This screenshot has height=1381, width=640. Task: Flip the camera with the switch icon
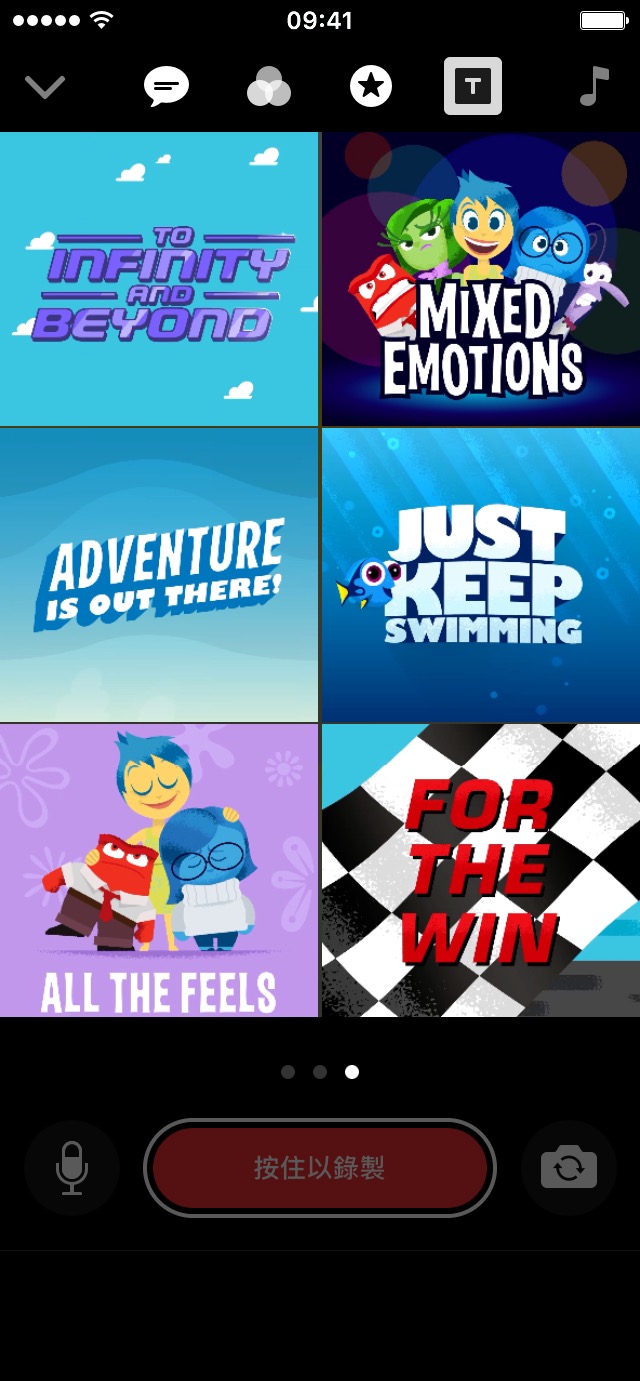[569, 1168]
